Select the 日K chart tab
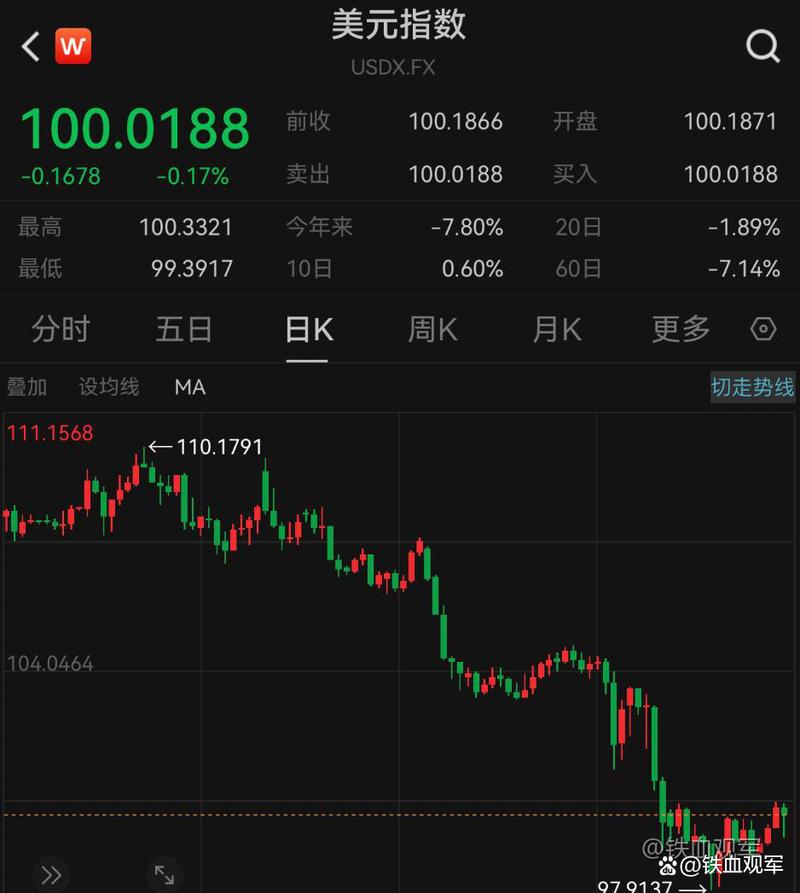The width and height of the screenshot is (800, 893). pos(308,329)
